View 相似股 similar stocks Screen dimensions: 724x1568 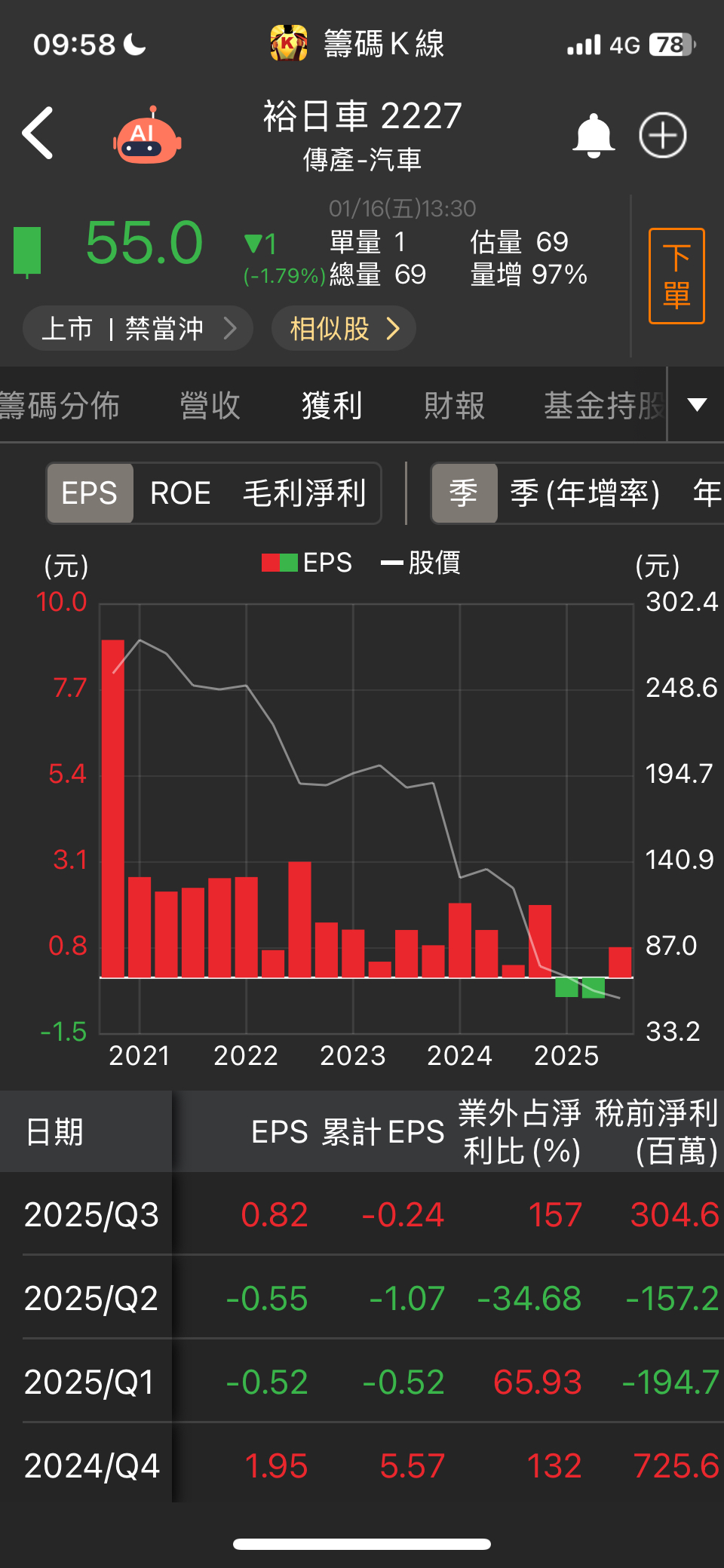click(344, 328)
